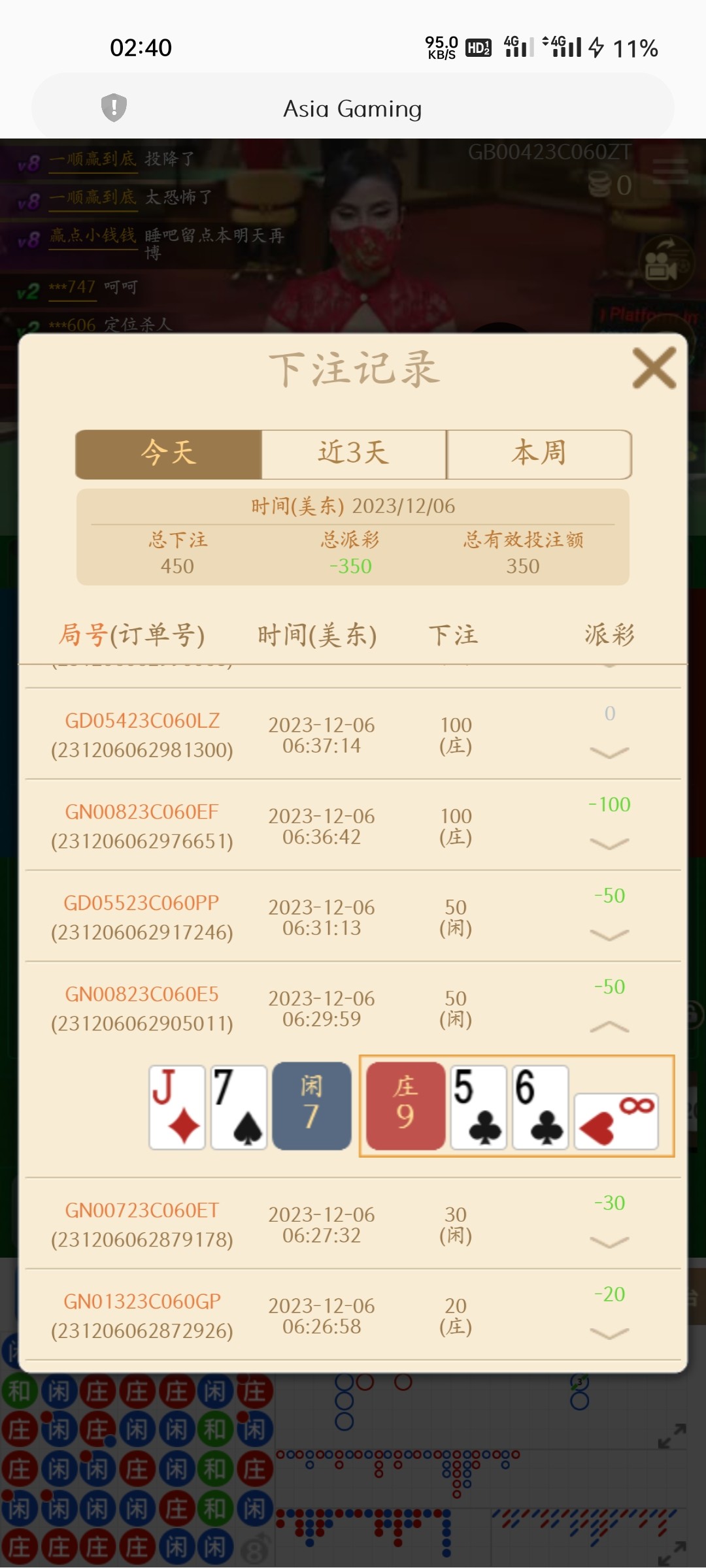Close the 下注记录 dialog

point(654,368)
